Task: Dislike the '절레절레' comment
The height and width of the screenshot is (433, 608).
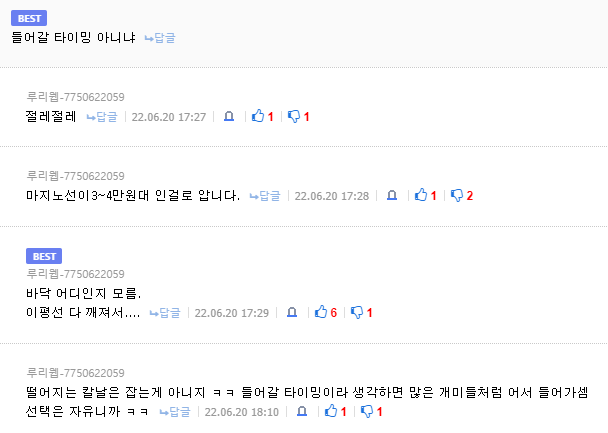Action: tap(294, 117)
